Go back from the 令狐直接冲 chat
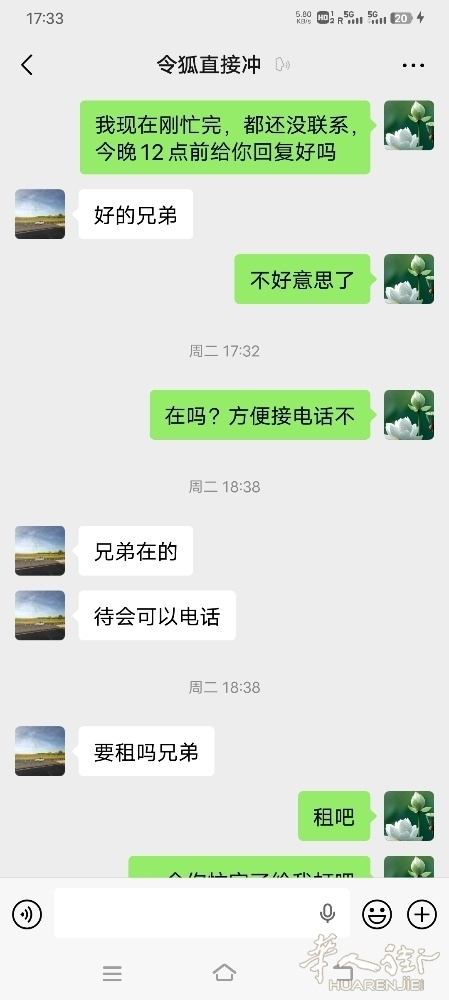The image size is (449, 1000). pos(27,65)
